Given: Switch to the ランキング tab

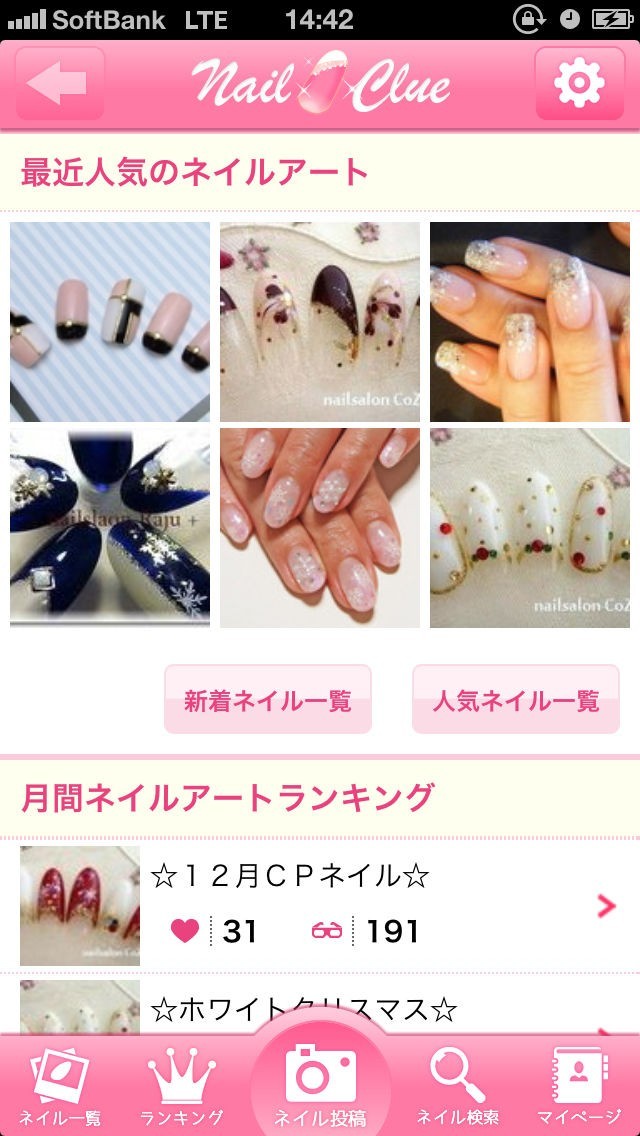Looking at the screenshot, I should pyautogui.click(x=182, y=1088).
